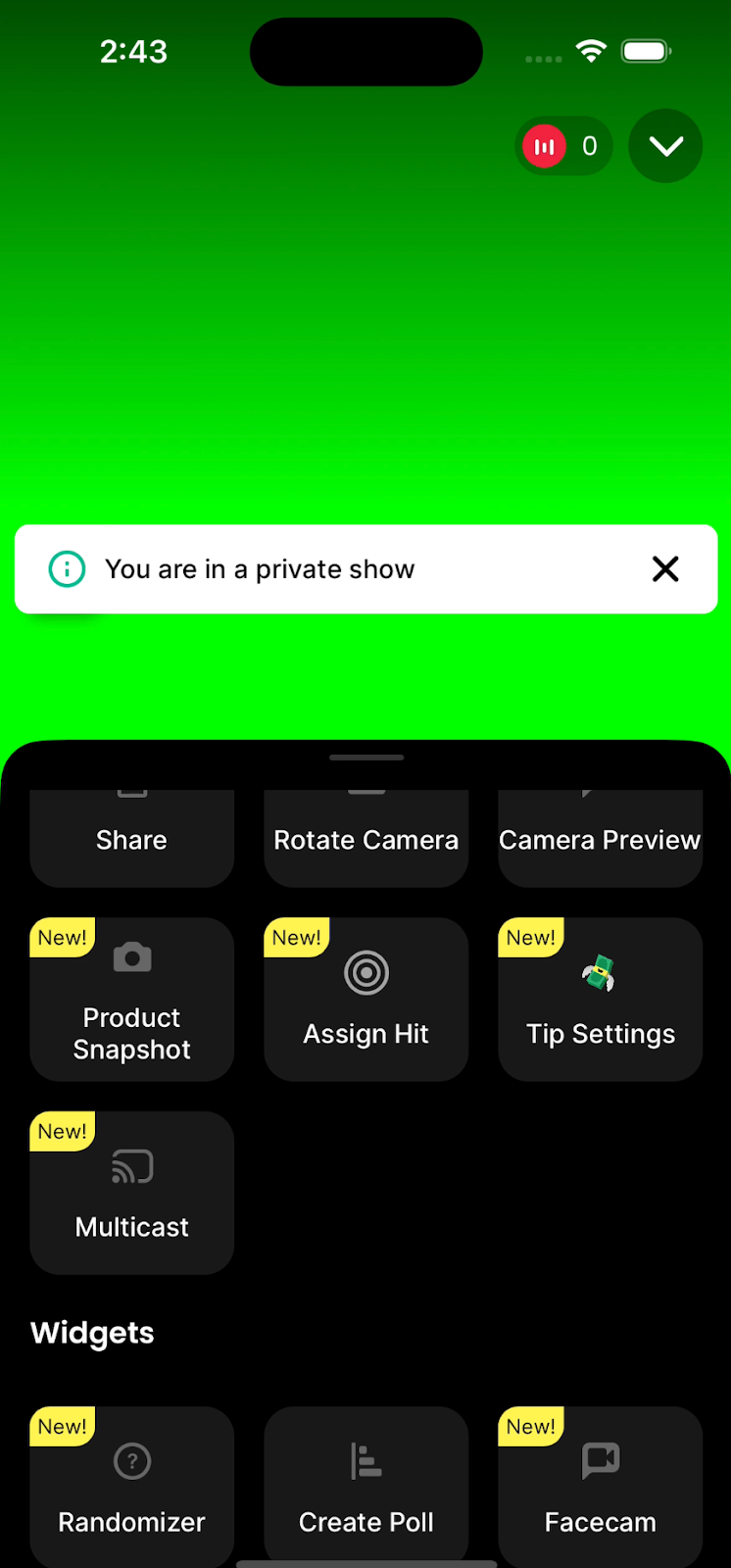Enable the Facecam widget
Image resolution: width=731 pixels, height=1568 pixels.
600,1486
